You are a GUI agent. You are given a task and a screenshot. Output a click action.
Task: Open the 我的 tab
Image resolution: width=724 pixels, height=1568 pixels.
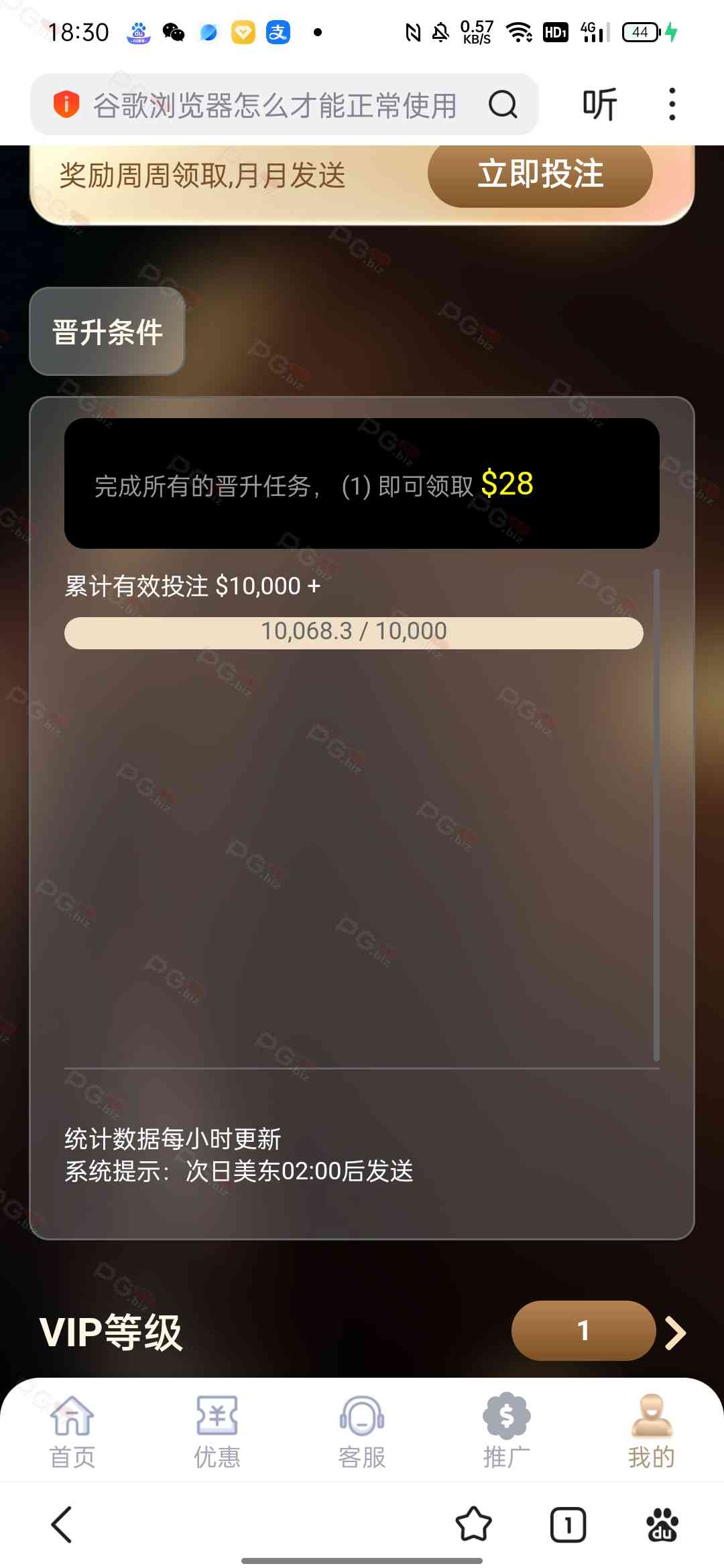(651, 1431)
